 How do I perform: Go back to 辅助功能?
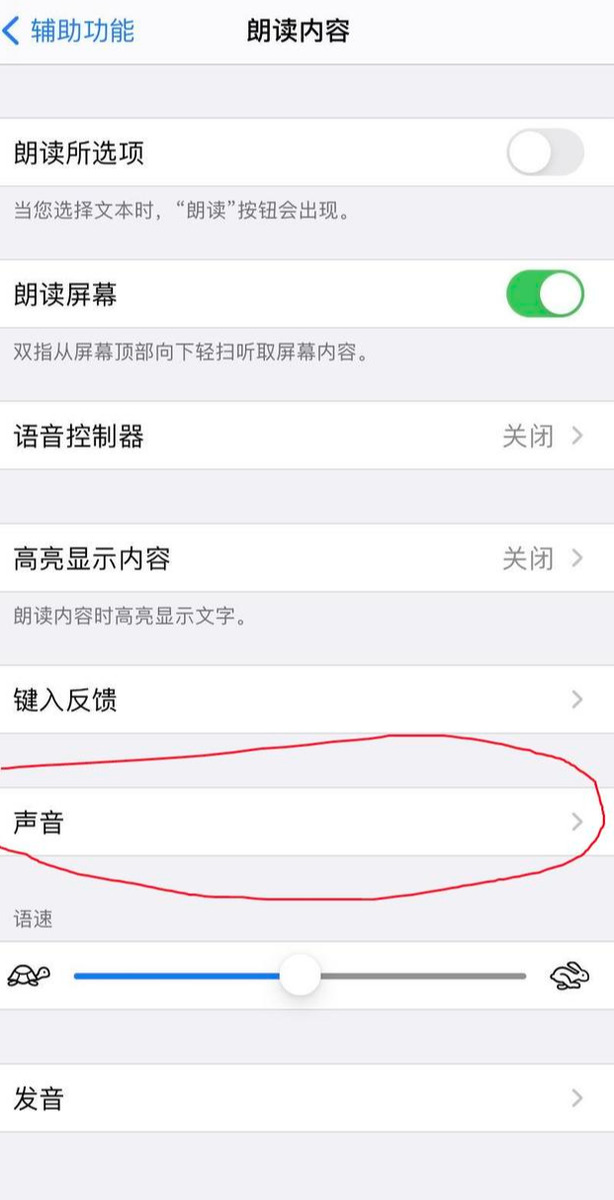tap(68, 30)
